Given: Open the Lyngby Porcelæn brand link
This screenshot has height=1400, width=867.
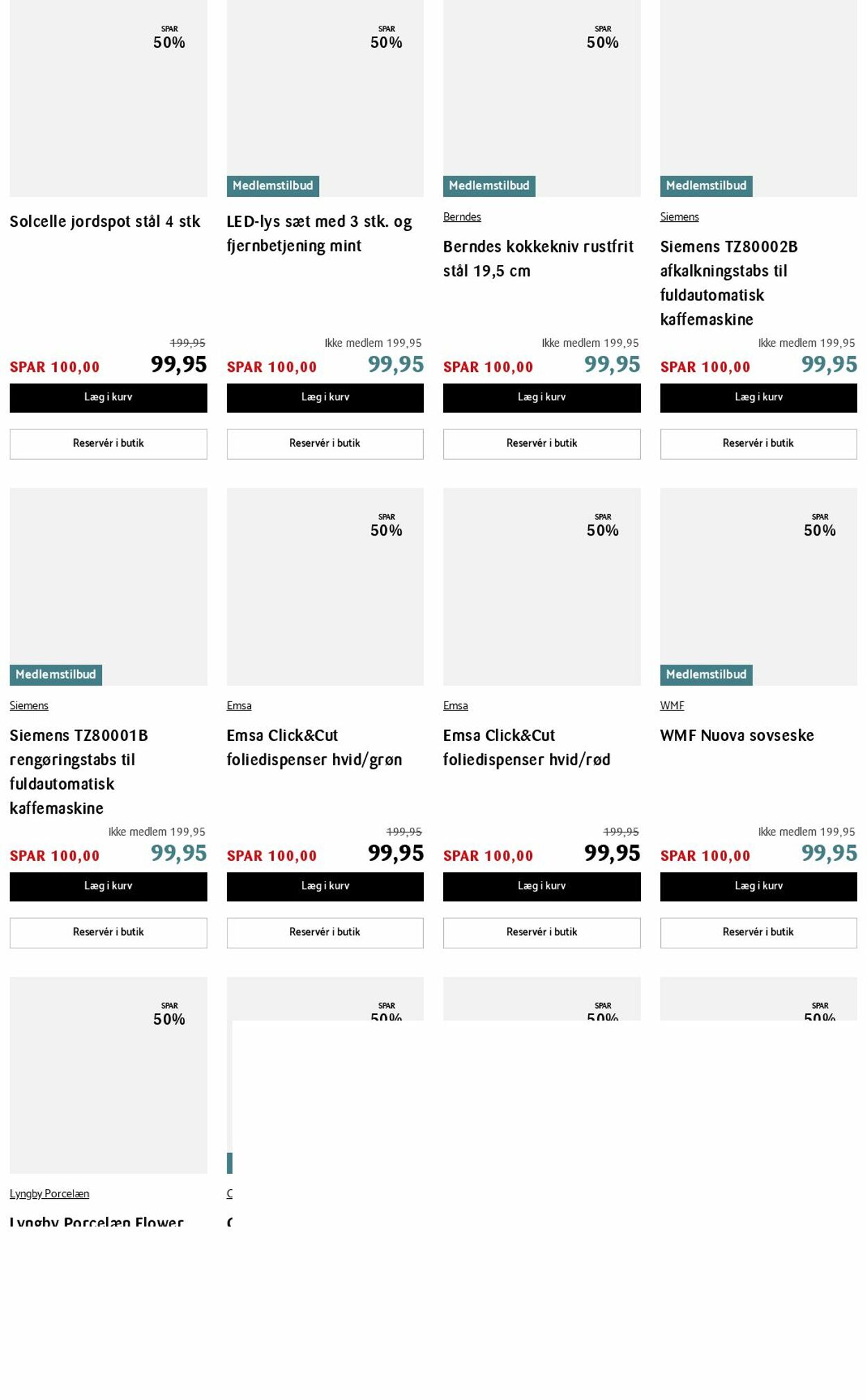Looking at the screenshot, I should (x=49, y=1194).
